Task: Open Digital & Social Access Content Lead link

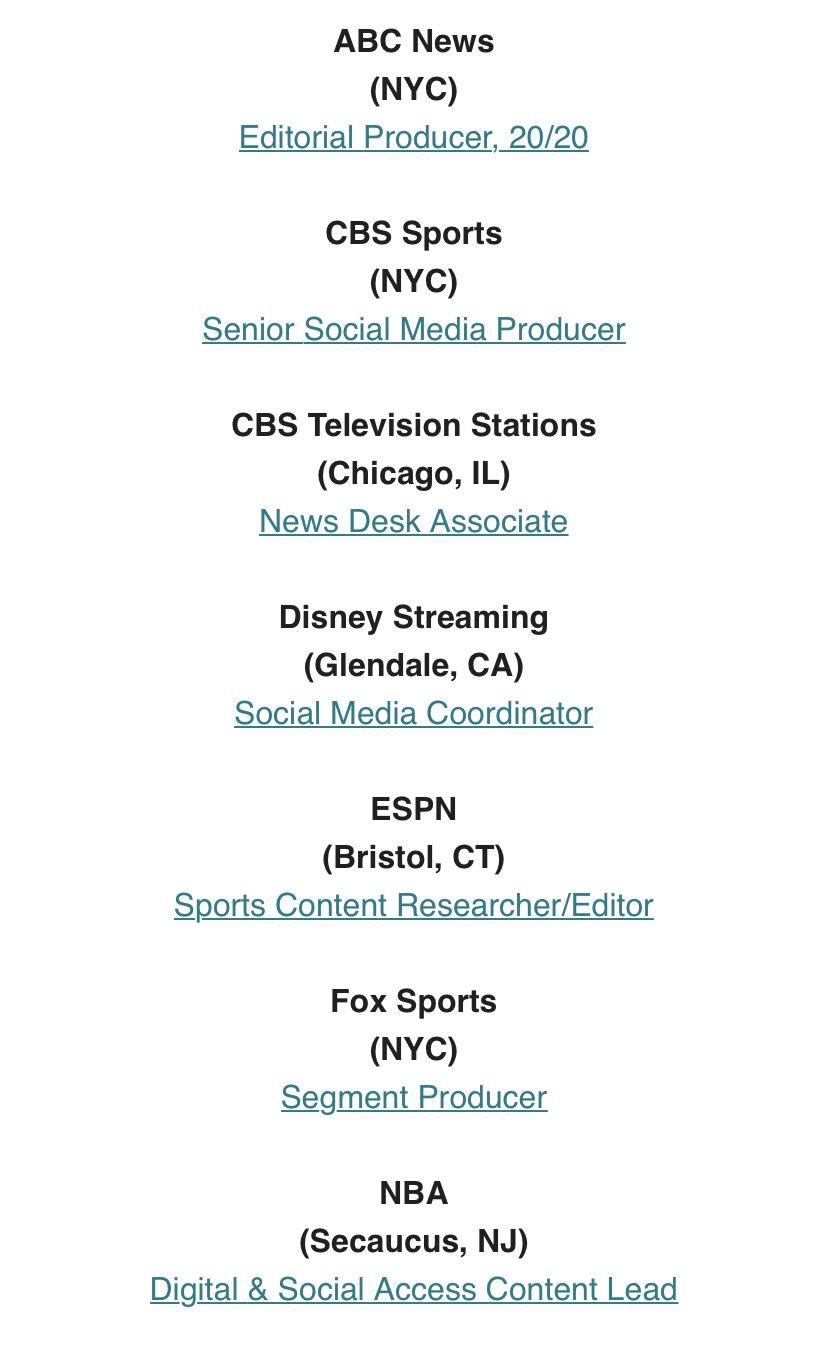Action: 413,1290
